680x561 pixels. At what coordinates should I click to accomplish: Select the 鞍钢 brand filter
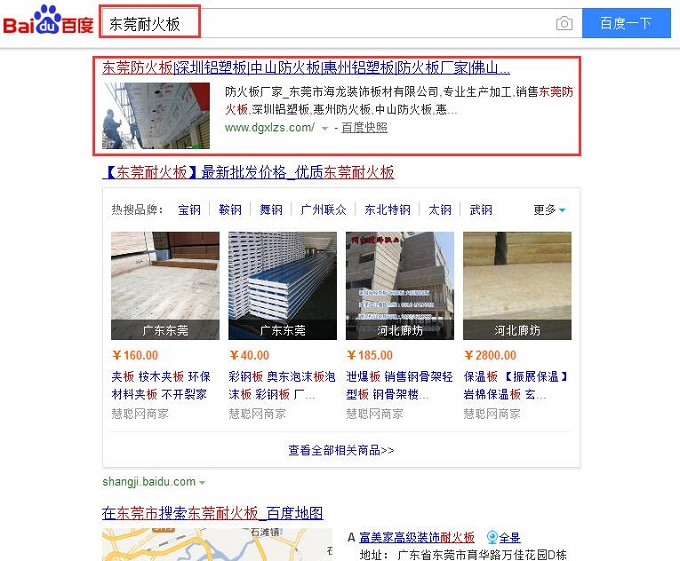point(230,210)
